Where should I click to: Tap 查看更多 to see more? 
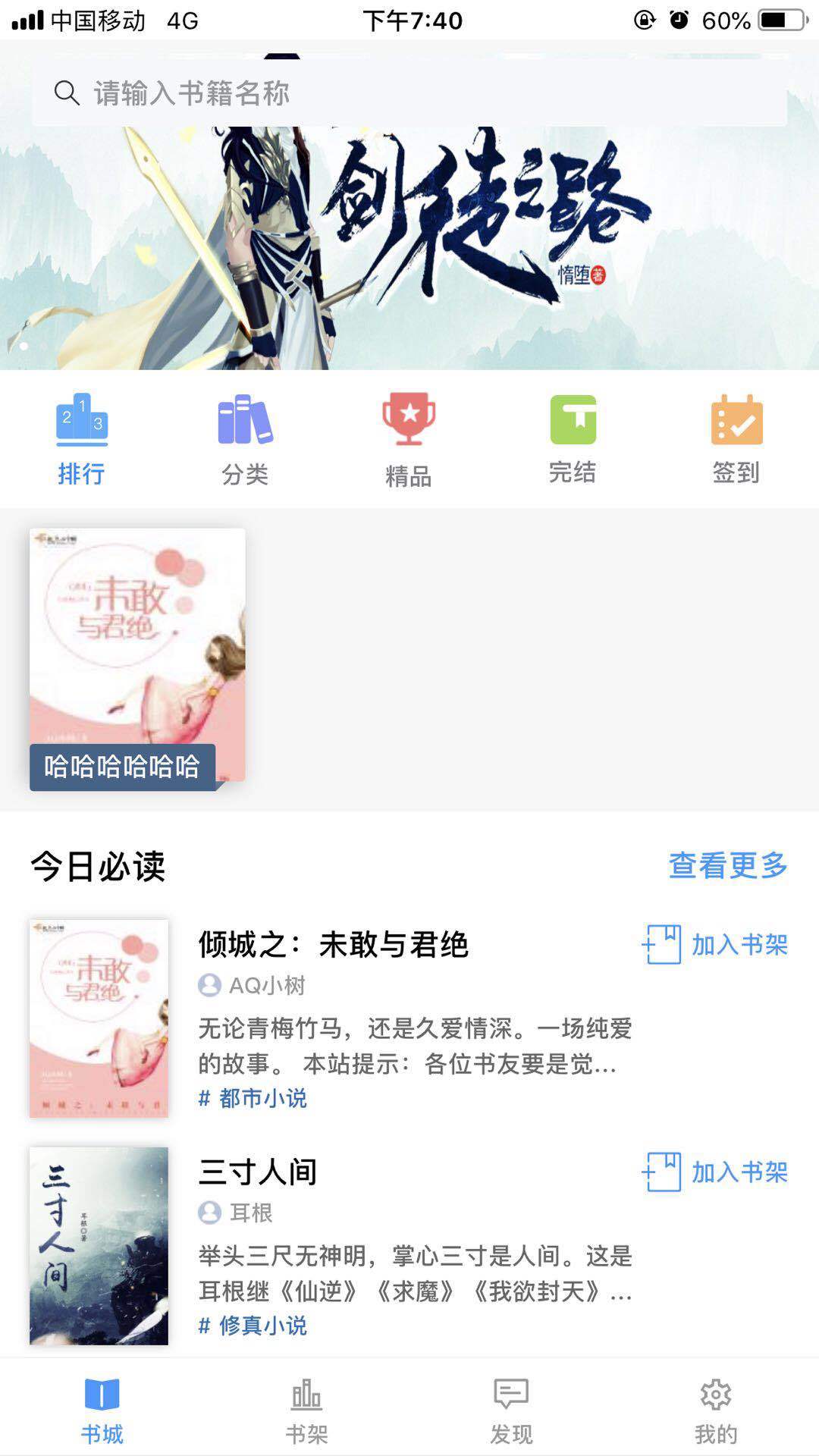coord(727,865)
